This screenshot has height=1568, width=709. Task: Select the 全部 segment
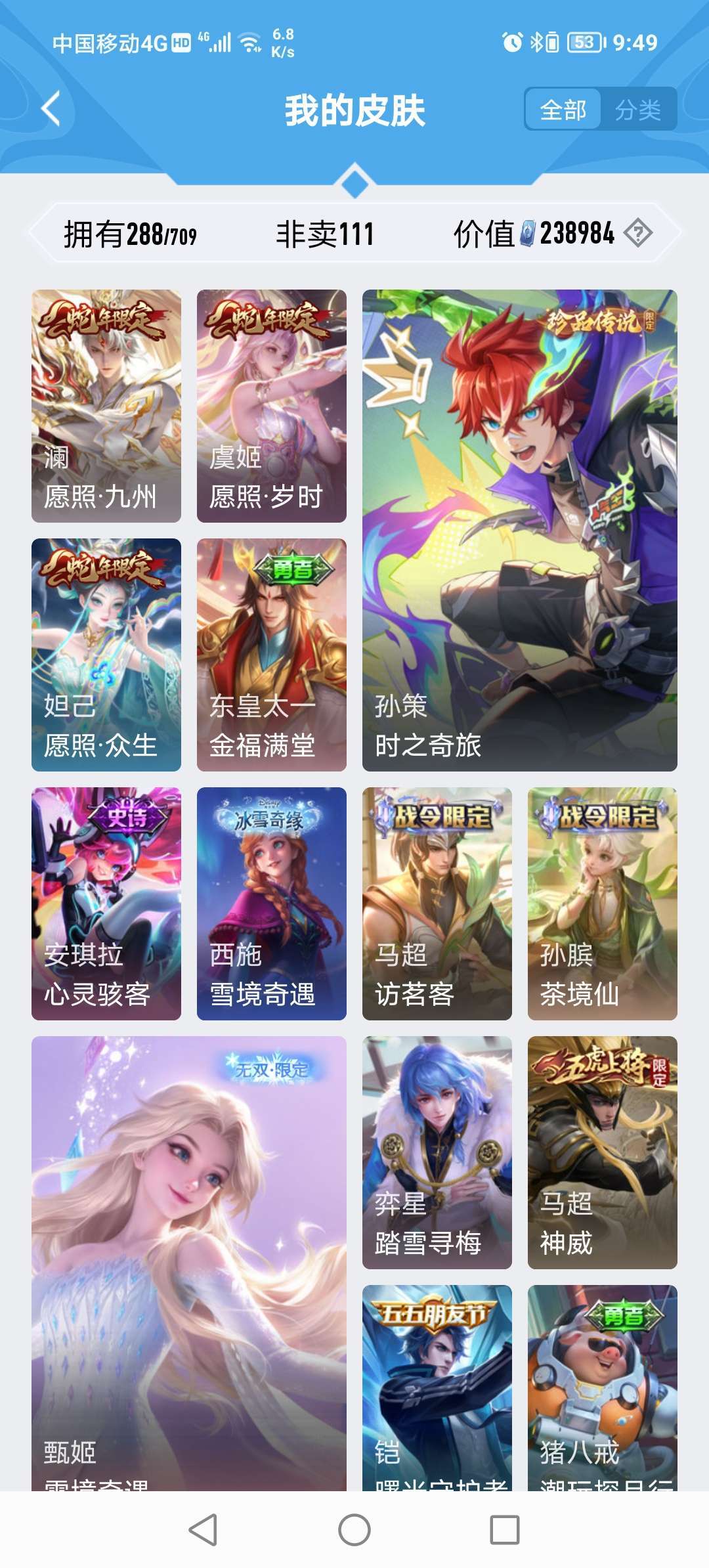click(563, 110)
